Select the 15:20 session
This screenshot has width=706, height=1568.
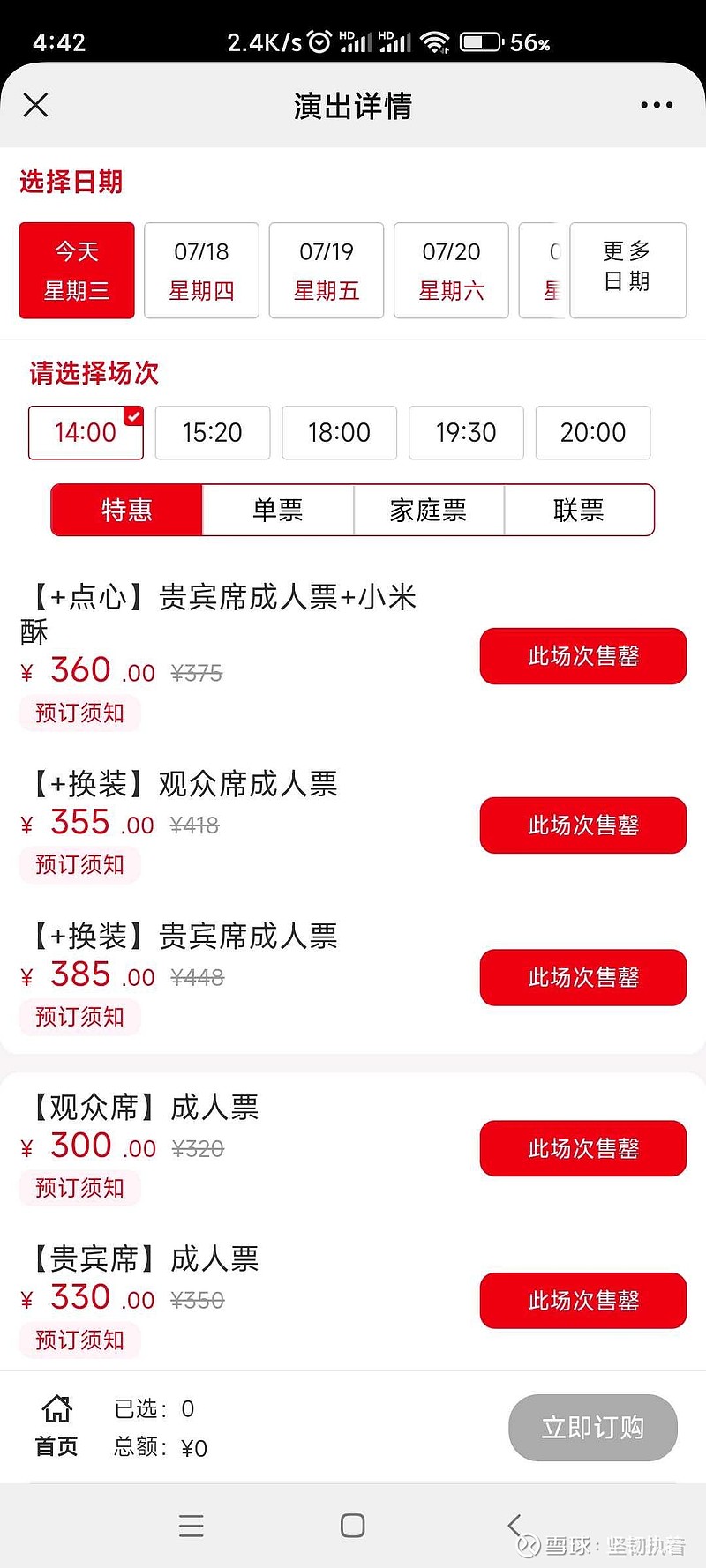pos(213,433)
